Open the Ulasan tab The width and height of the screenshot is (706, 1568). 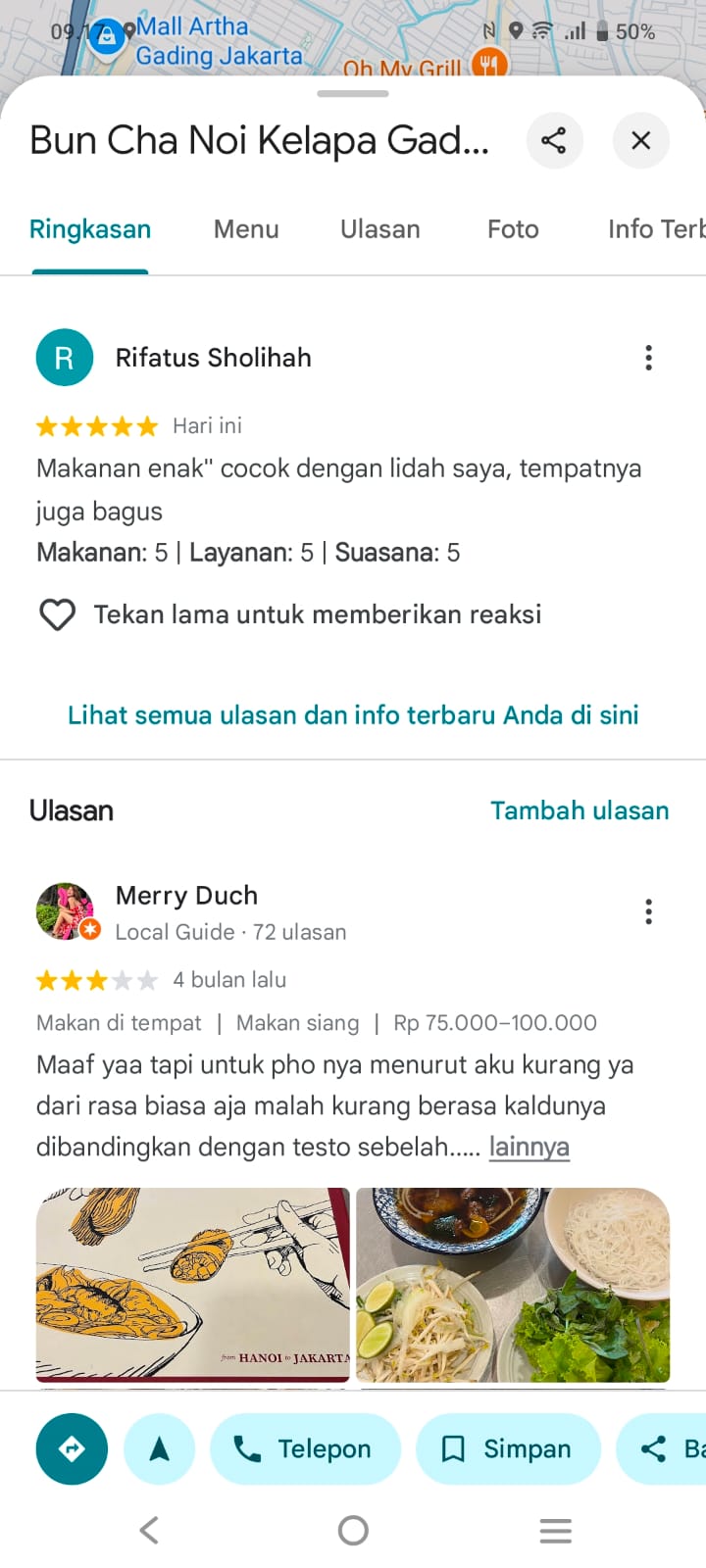(x=380, y=229)
